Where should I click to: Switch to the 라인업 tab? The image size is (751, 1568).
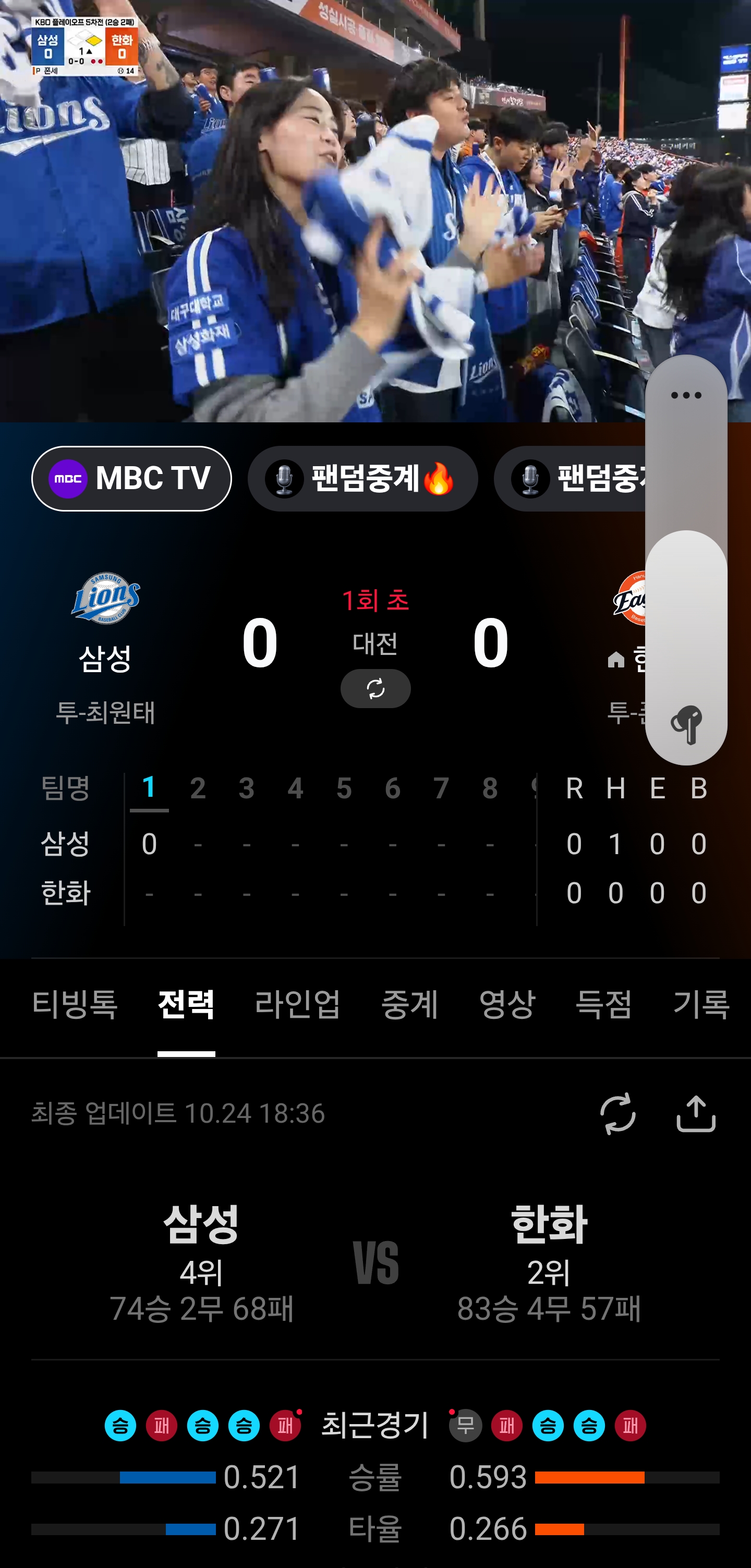pos(297,1004)
